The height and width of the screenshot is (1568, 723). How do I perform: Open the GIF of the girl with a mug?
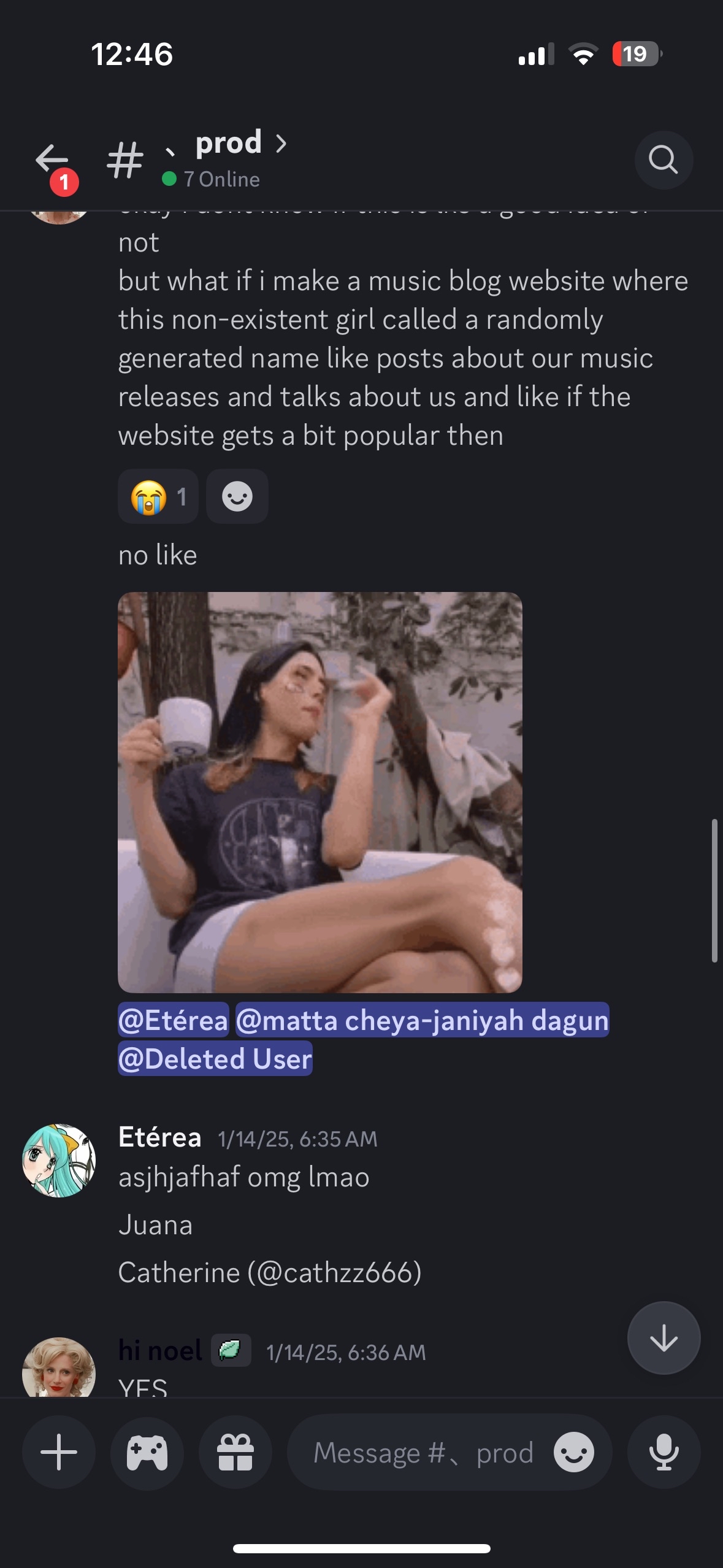click(x=319, y=792)
